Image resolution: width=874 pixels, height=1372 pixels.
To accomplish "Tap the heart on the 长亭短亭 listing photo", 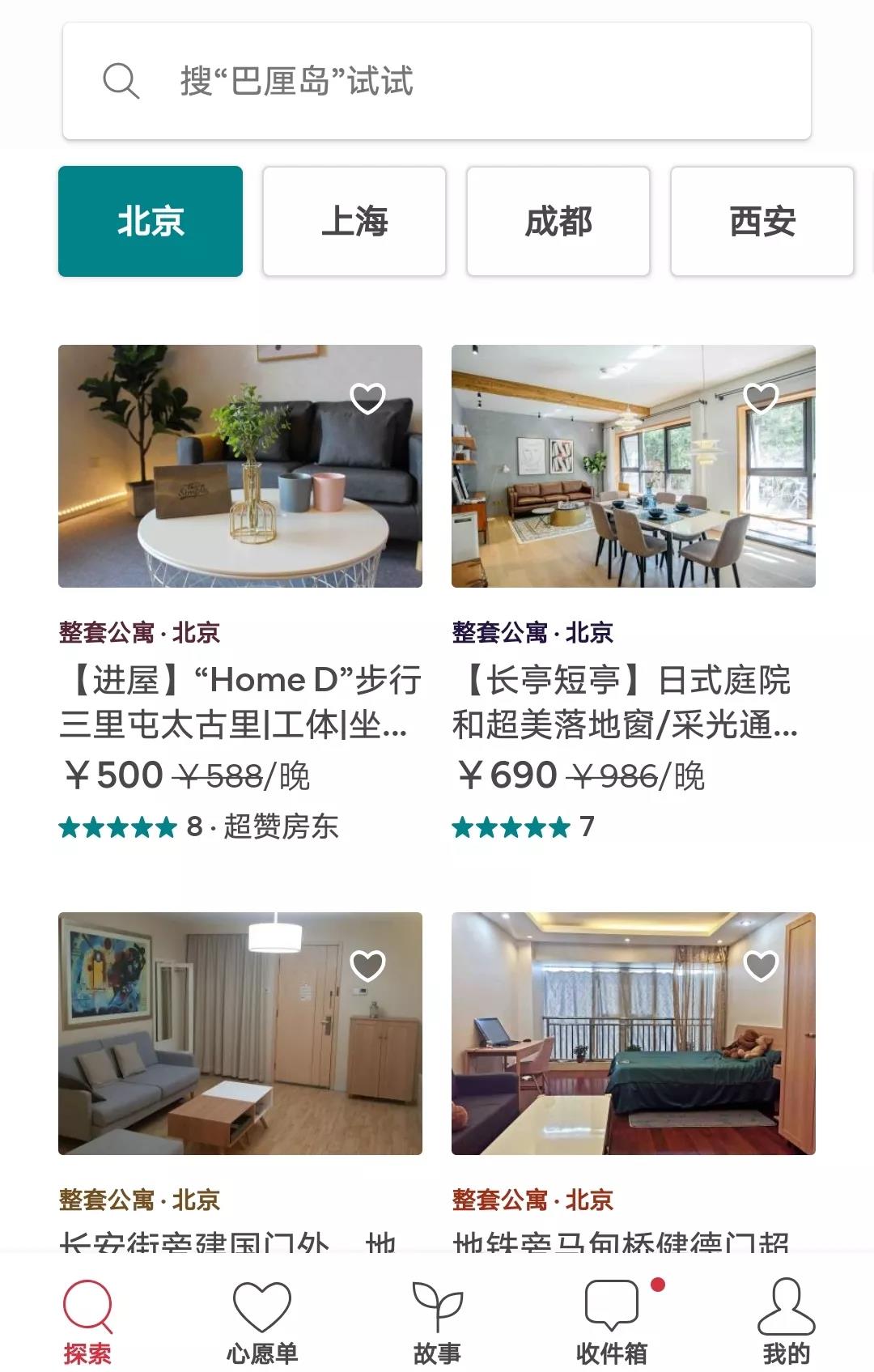I will (x=759, y=397).
